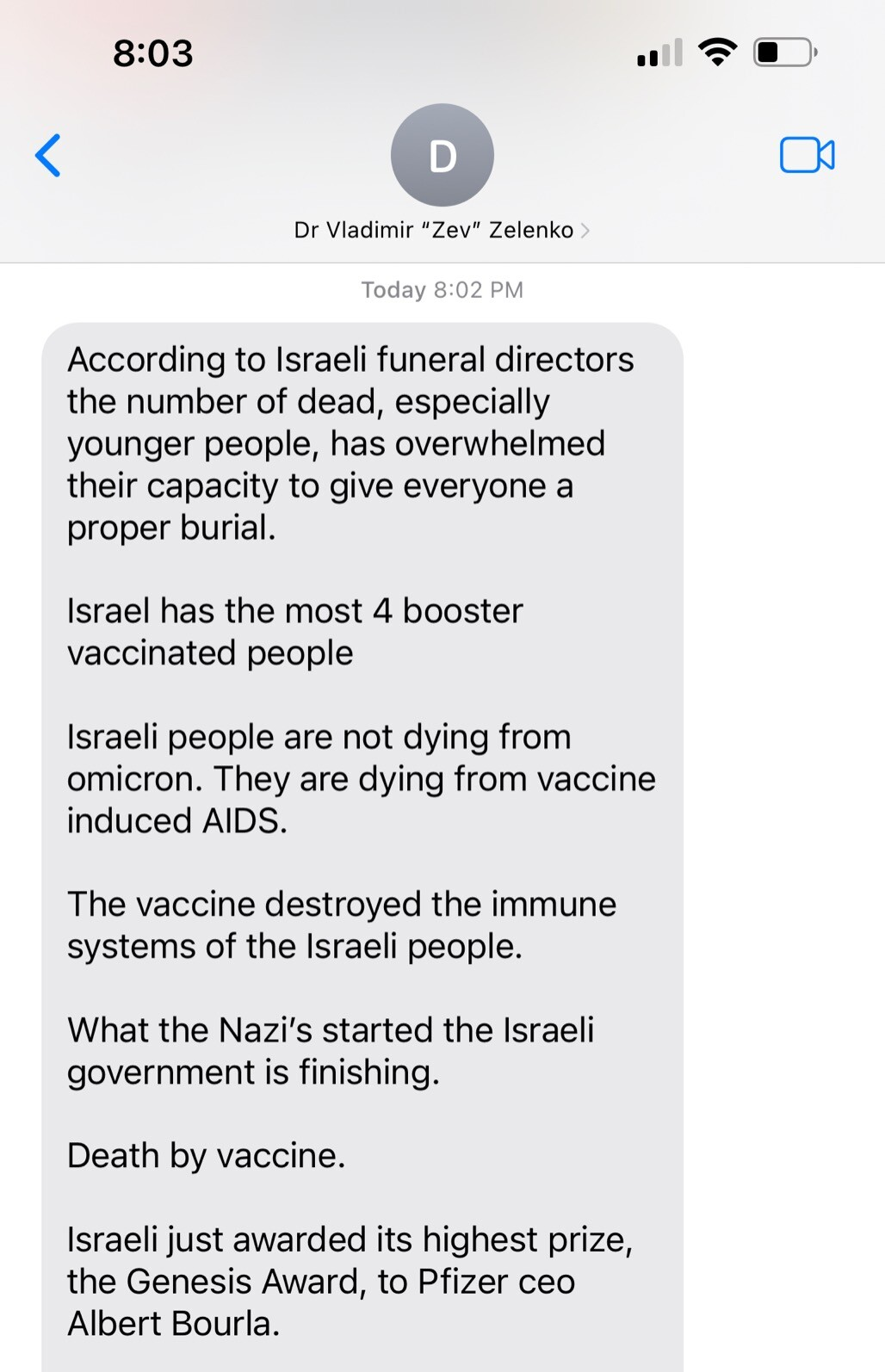This screenshot has height=1372, width=885.
Task: Go back to the messages list
Action: [x=48, y=156]
